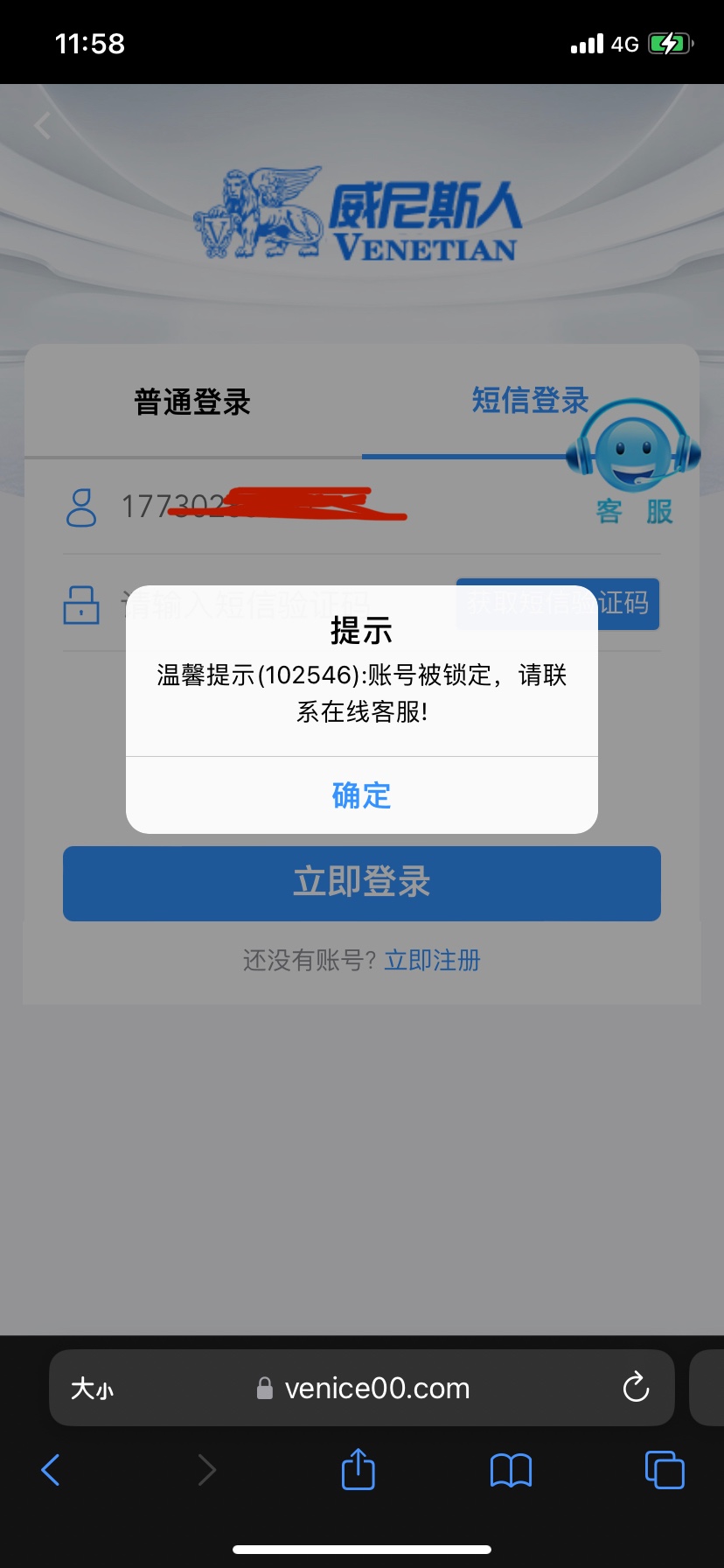The image size is (724, 1568).
Task: Open the 立即注册 link
Action: [x=432, y=961]
